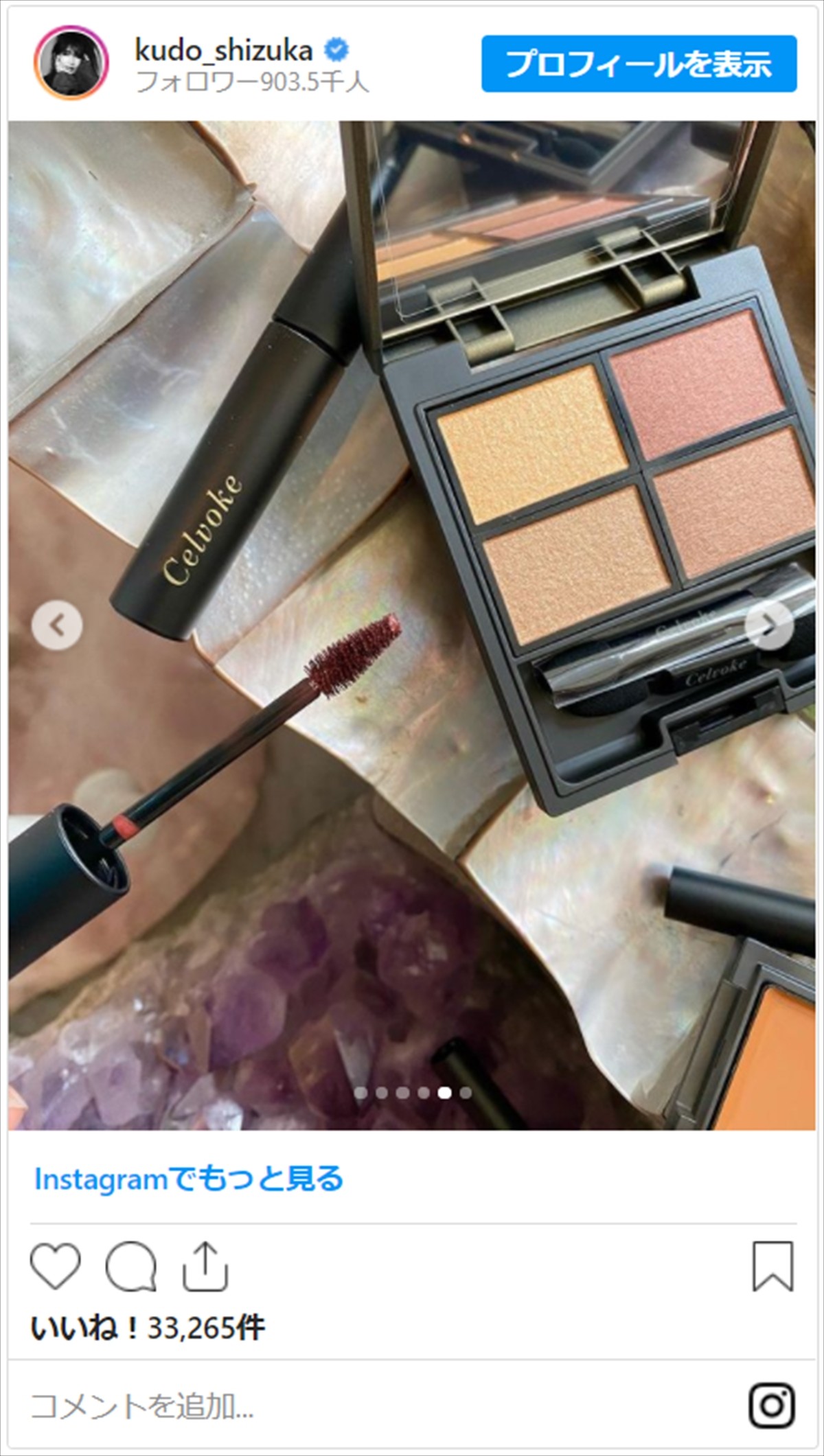Bookmark this post
824x1456 pixels.
click(x=773, y=1267)
